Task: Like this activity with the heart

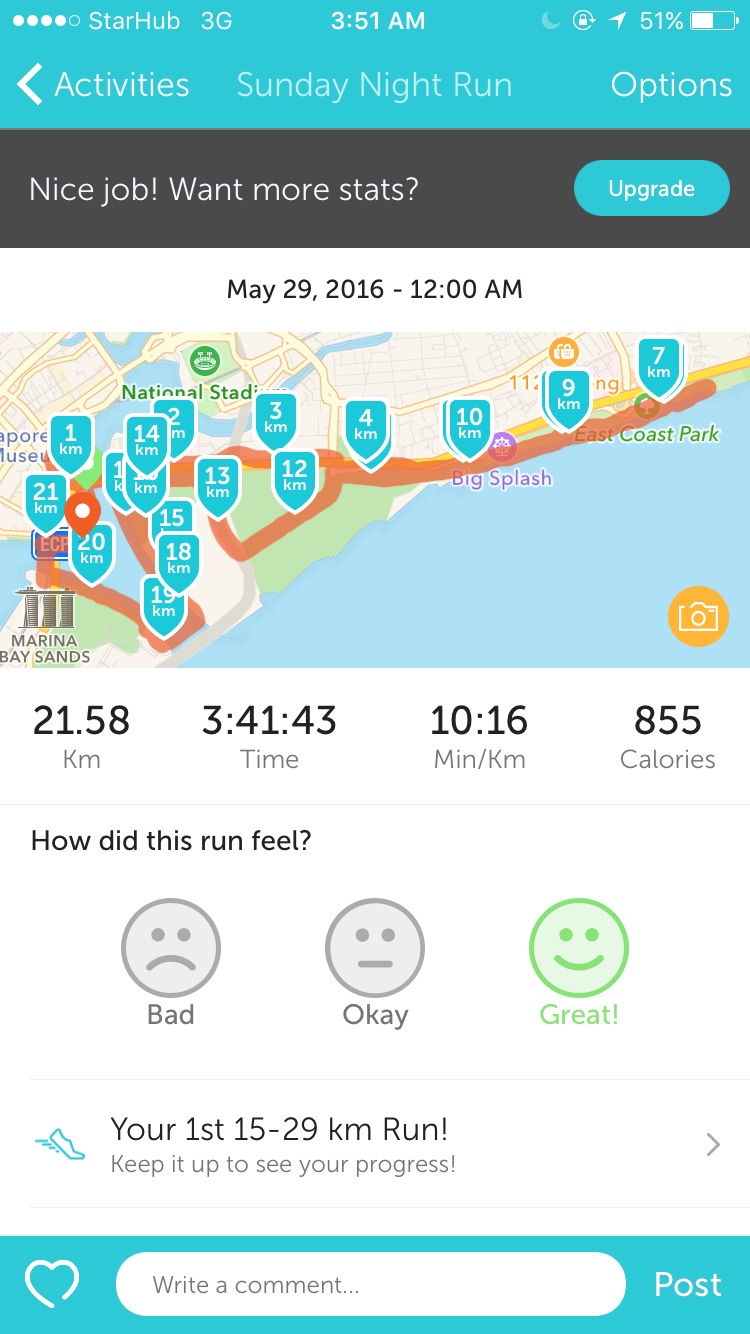Action: [52, 1285]
